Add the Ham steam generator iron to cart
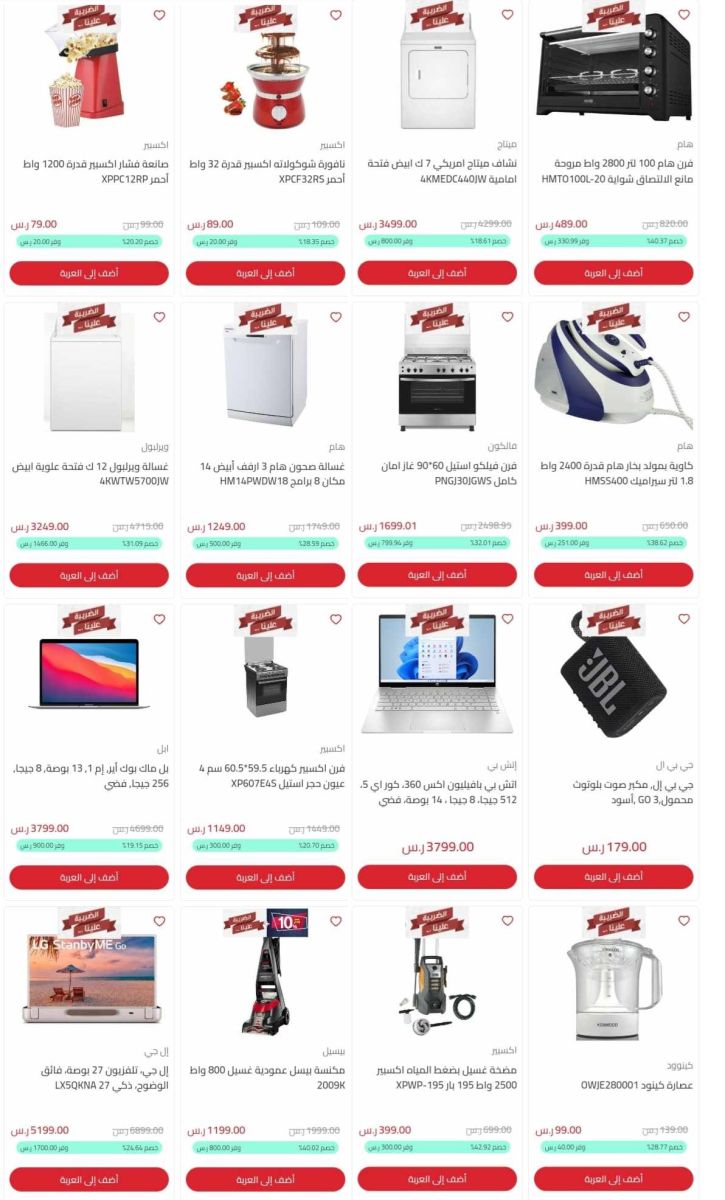The height and width of the screenshot is (1200, 725). click(x=613, y=575)
